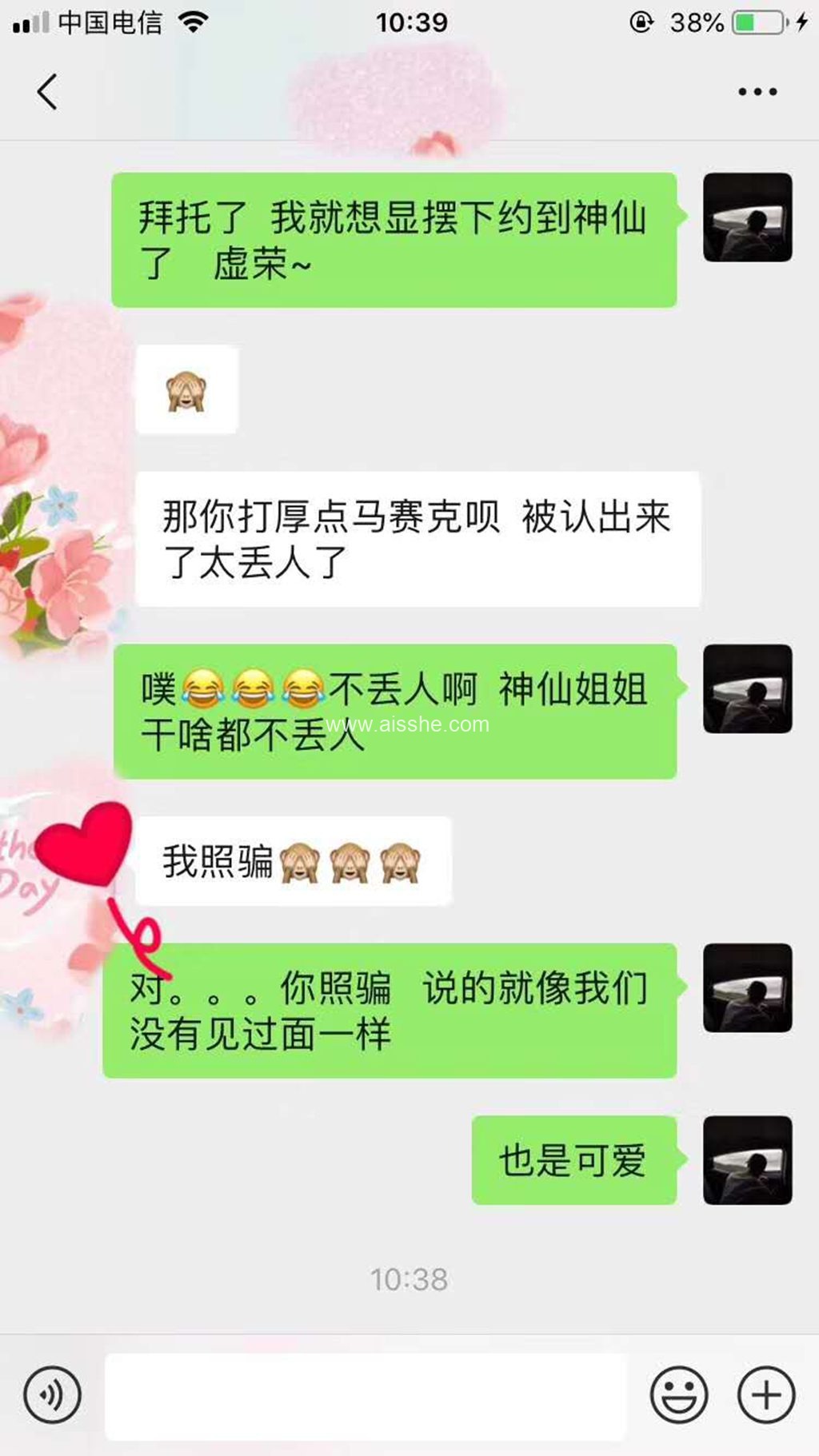Open the plus attachments menu
Viewport: 819px width, 1456px height.
point(765,1395)
